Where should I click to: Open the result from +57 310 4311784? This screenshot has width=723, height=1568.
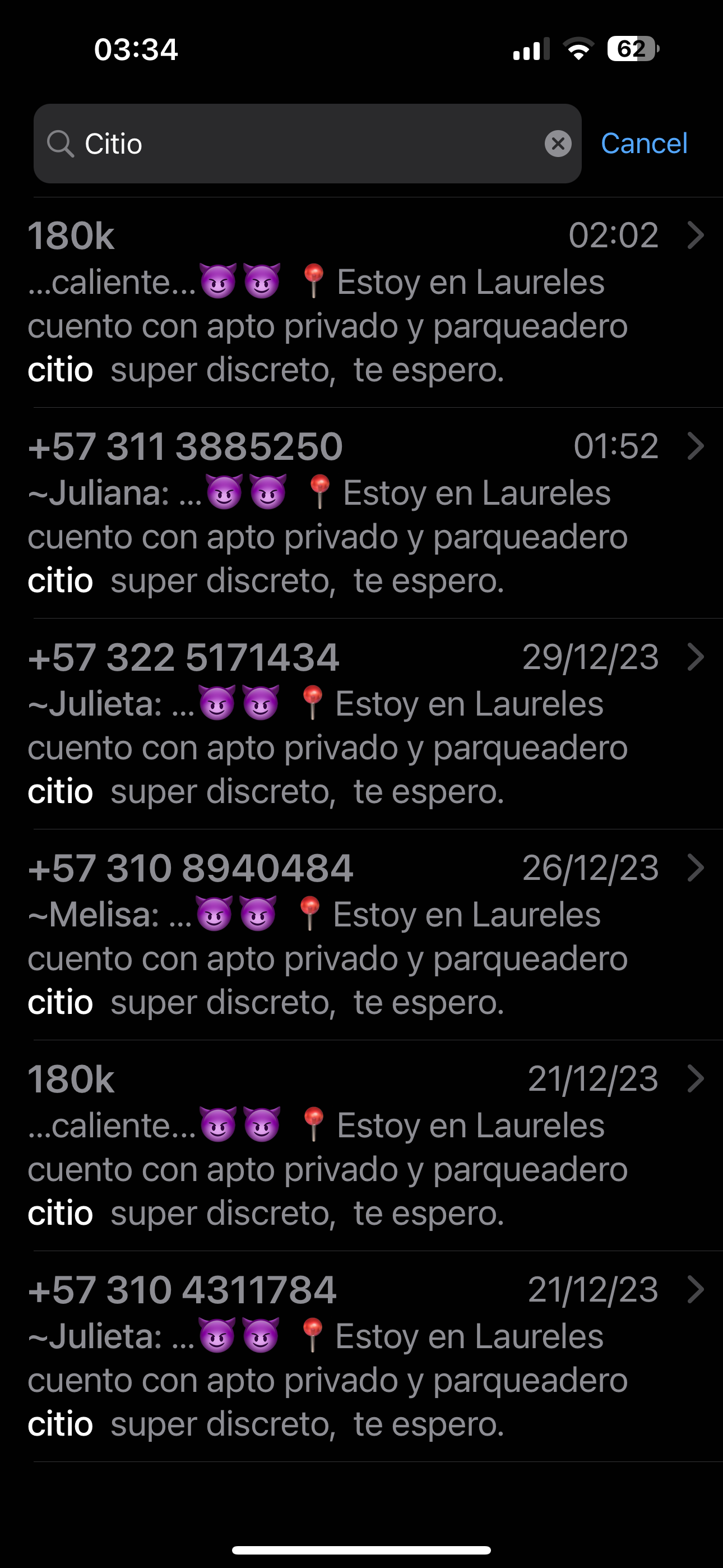(x=361, y=1356)
